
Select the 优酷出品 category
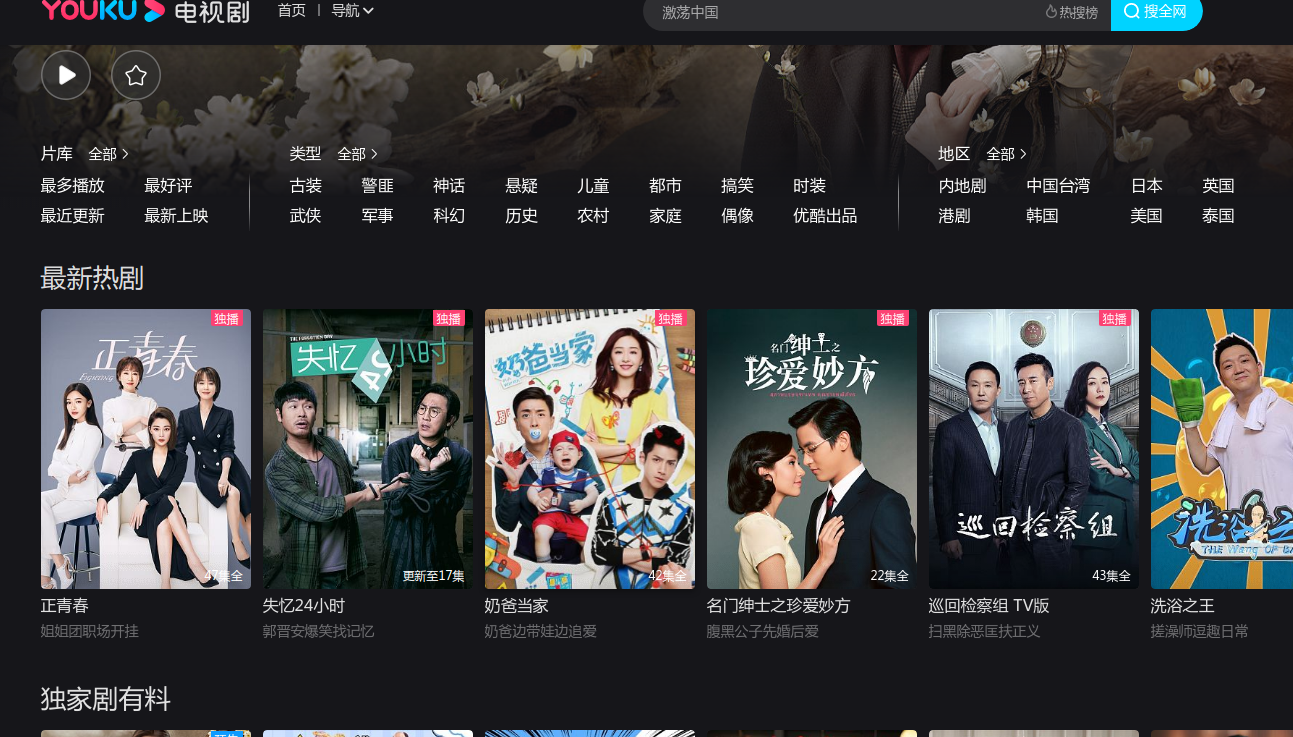[x=825, y=216]
